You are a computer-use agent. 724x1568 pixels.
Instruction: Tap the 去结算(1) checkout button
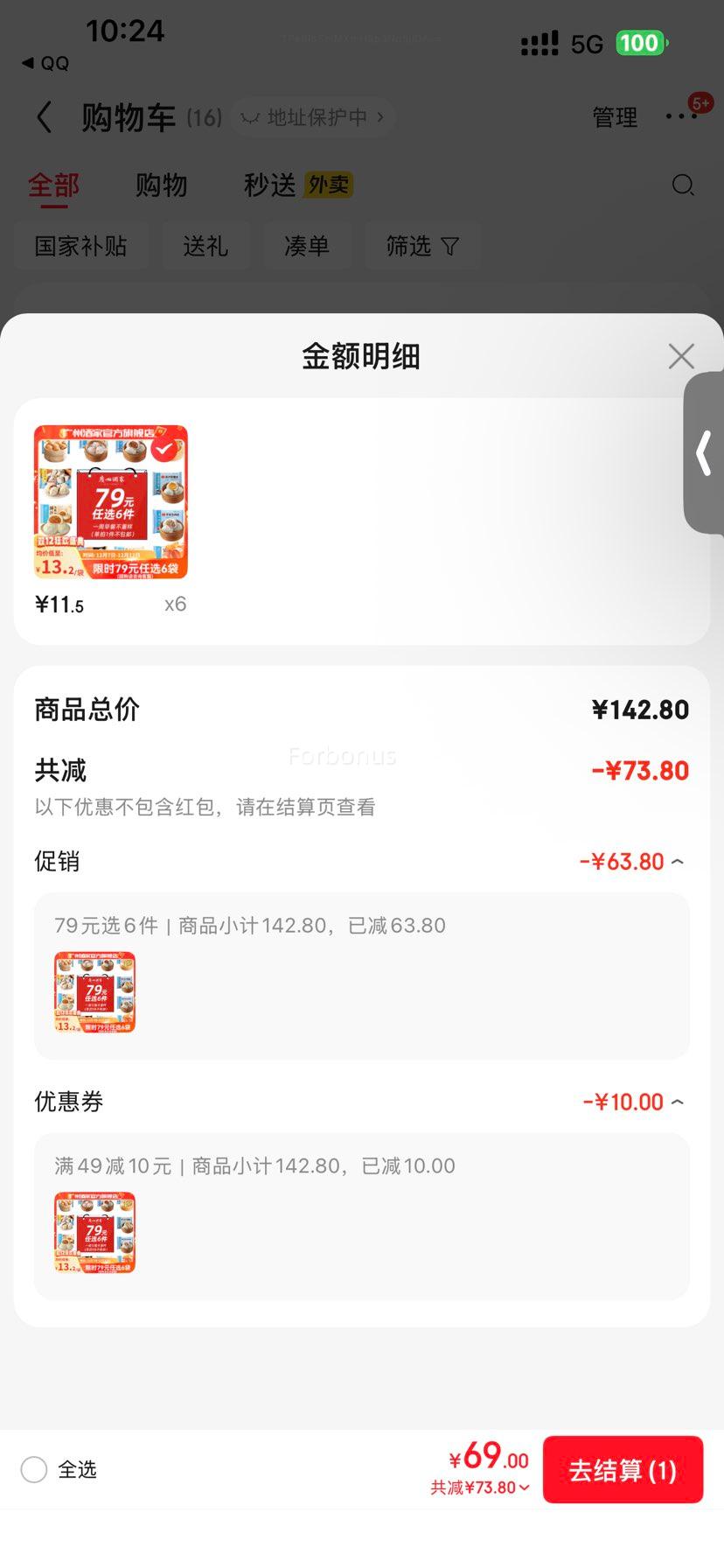[622, 1470]
